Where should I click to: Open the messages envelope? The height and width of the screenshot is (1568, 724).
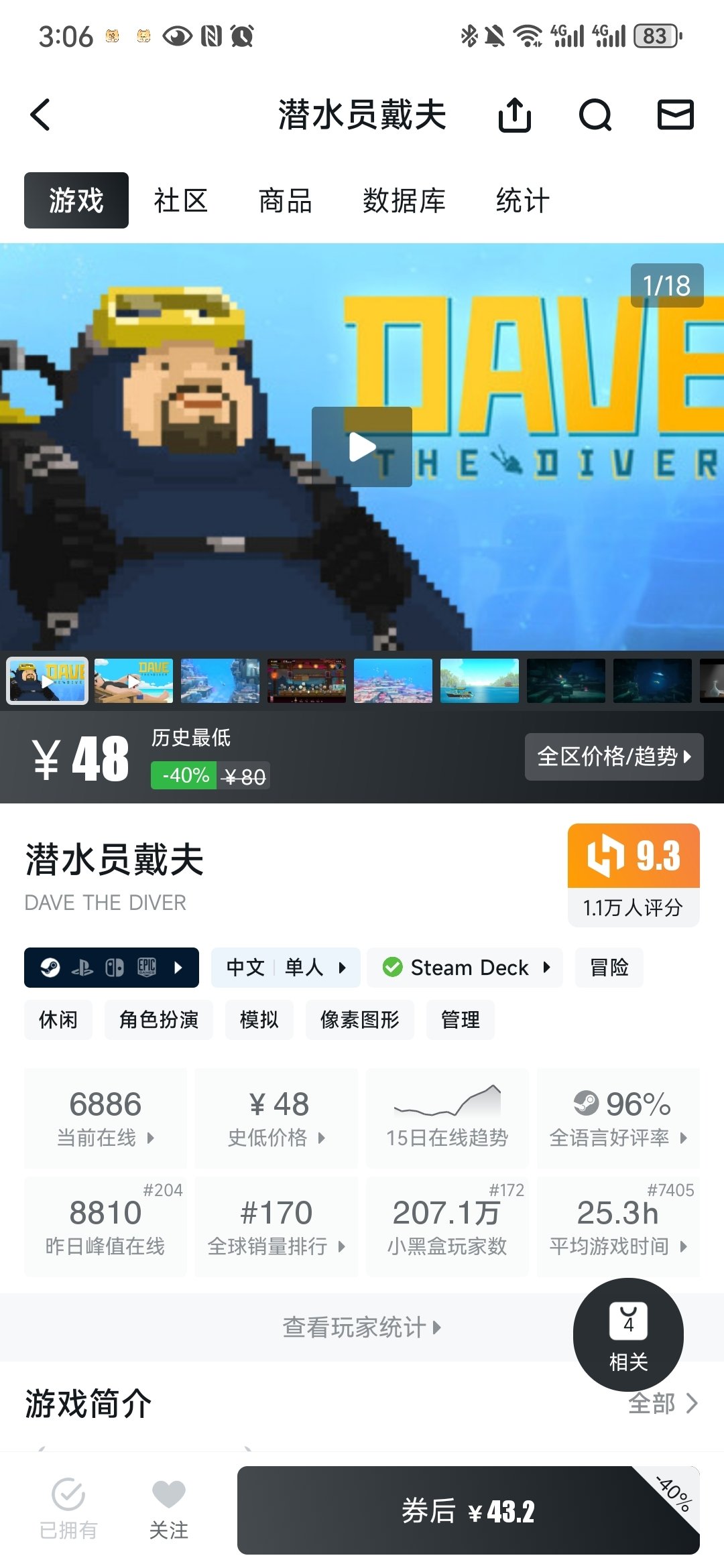[x=675, y=115]
